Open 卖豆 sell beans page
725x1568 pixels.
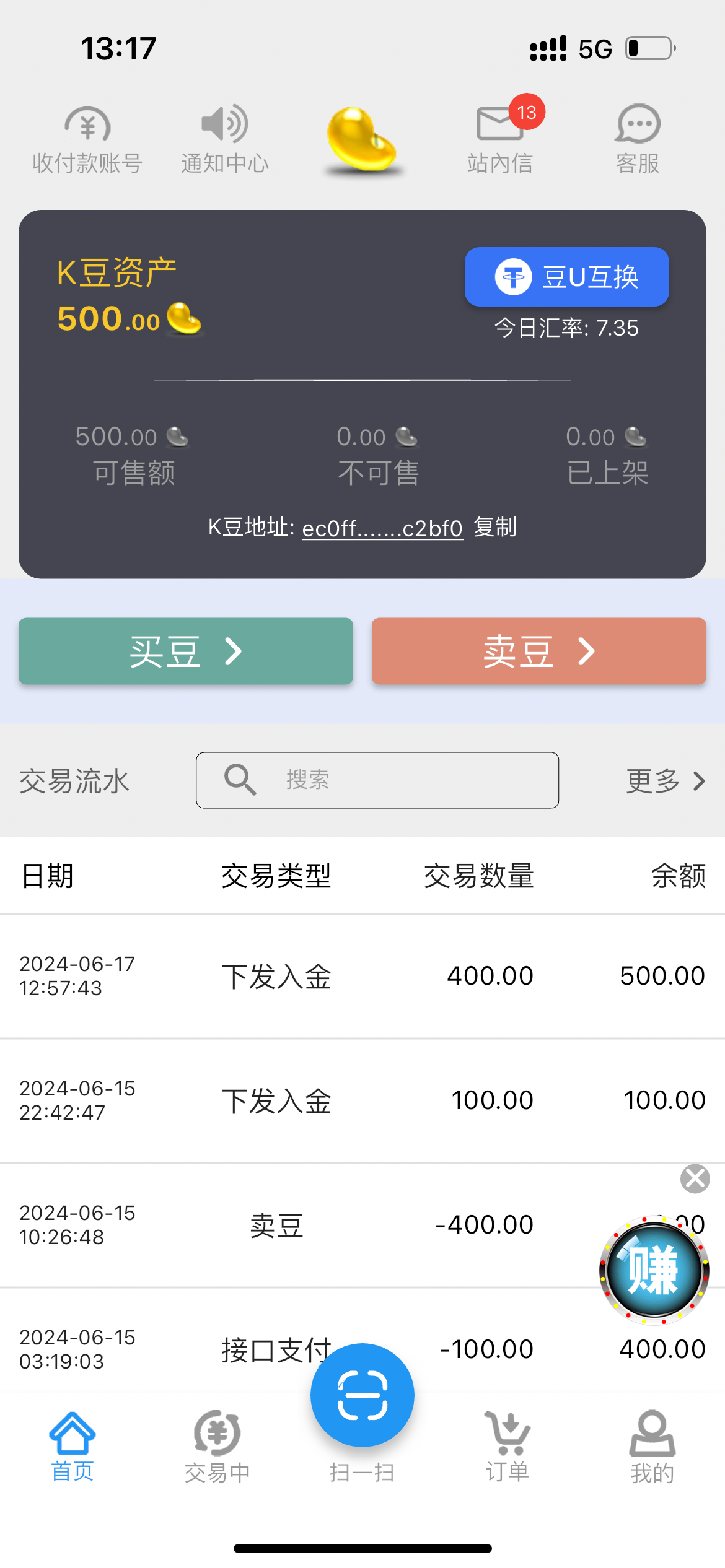[538, 651]
